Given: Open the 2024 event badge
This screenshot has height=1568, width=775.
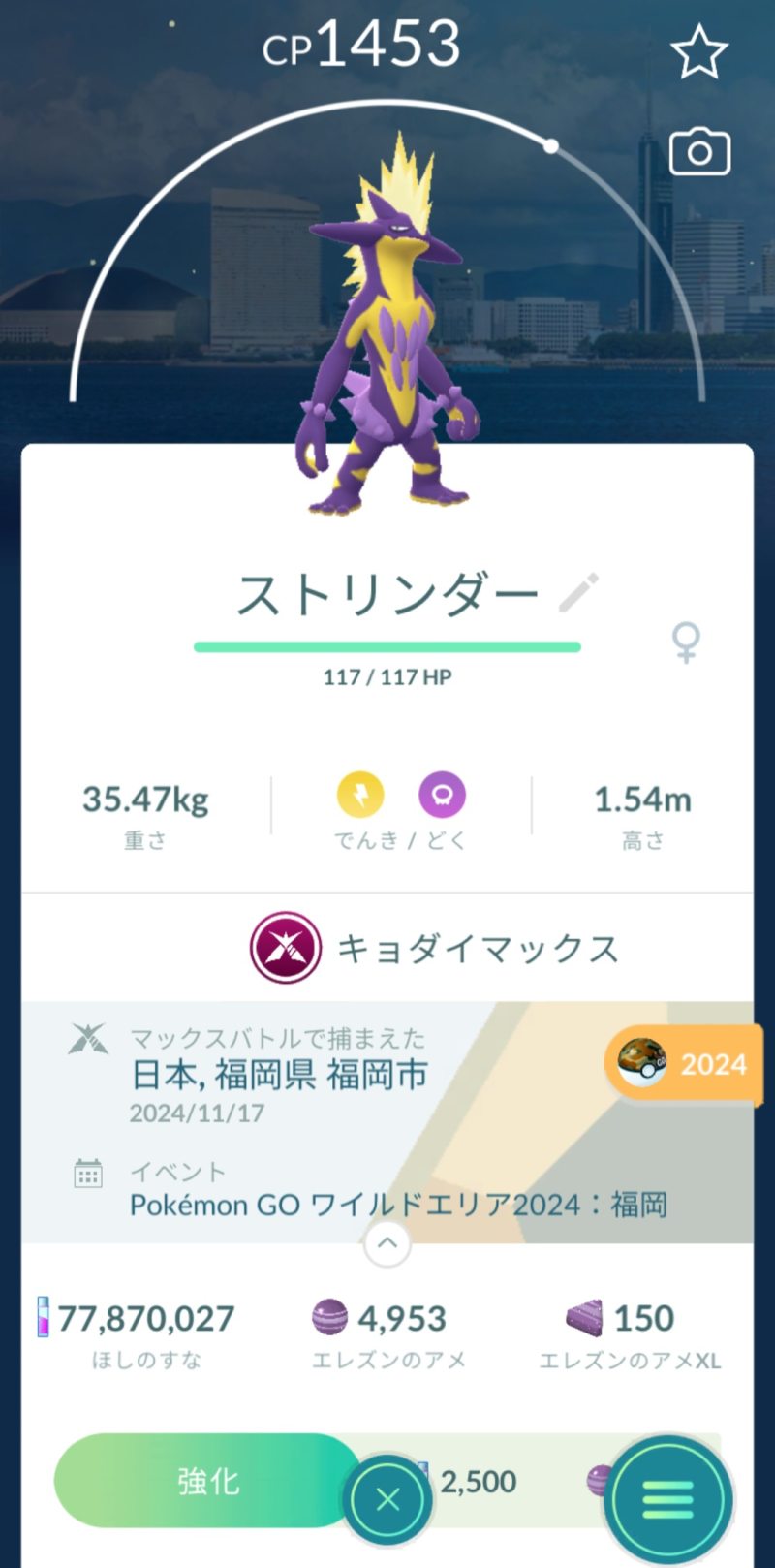Looking at the screenshot, I should tap(684, 1064).
